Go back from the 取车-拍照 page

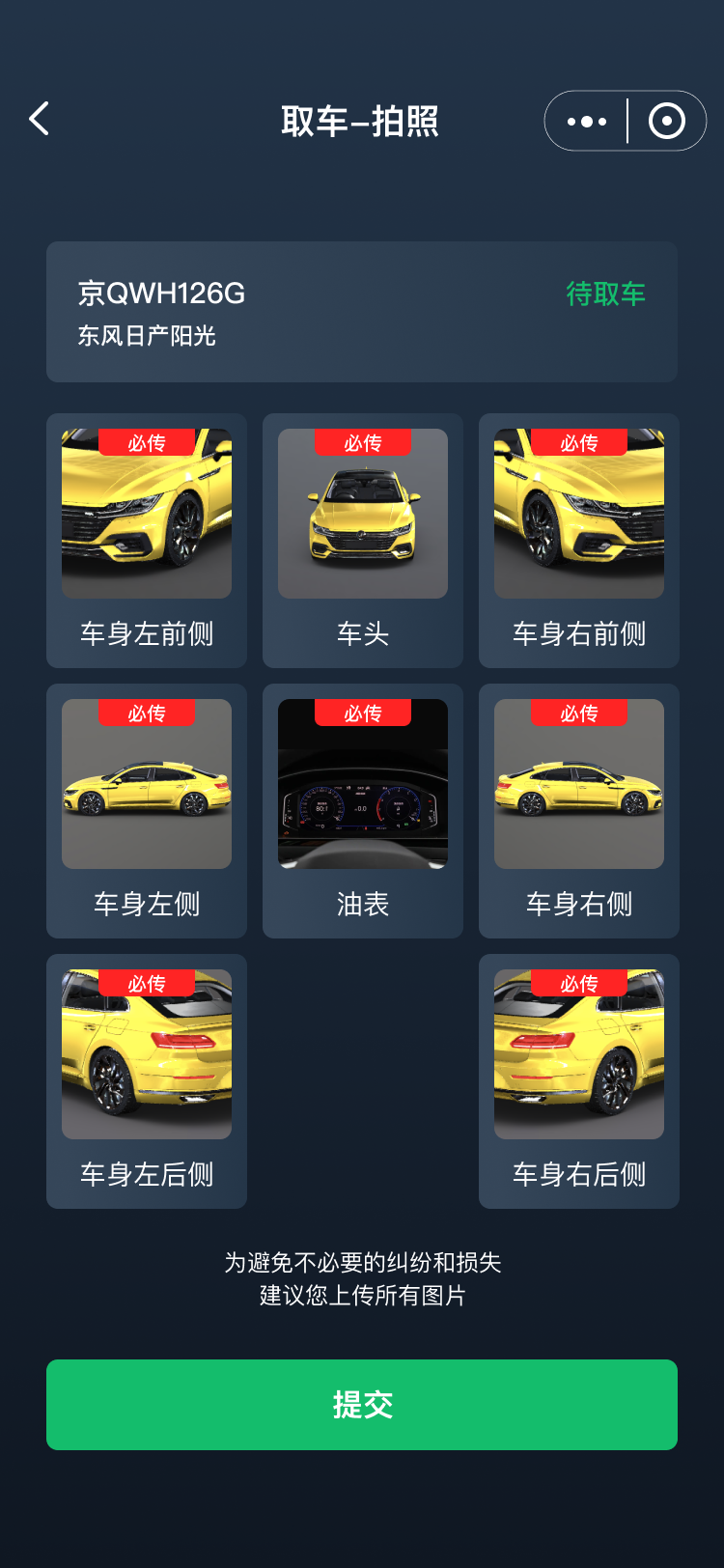pos(40,120)
